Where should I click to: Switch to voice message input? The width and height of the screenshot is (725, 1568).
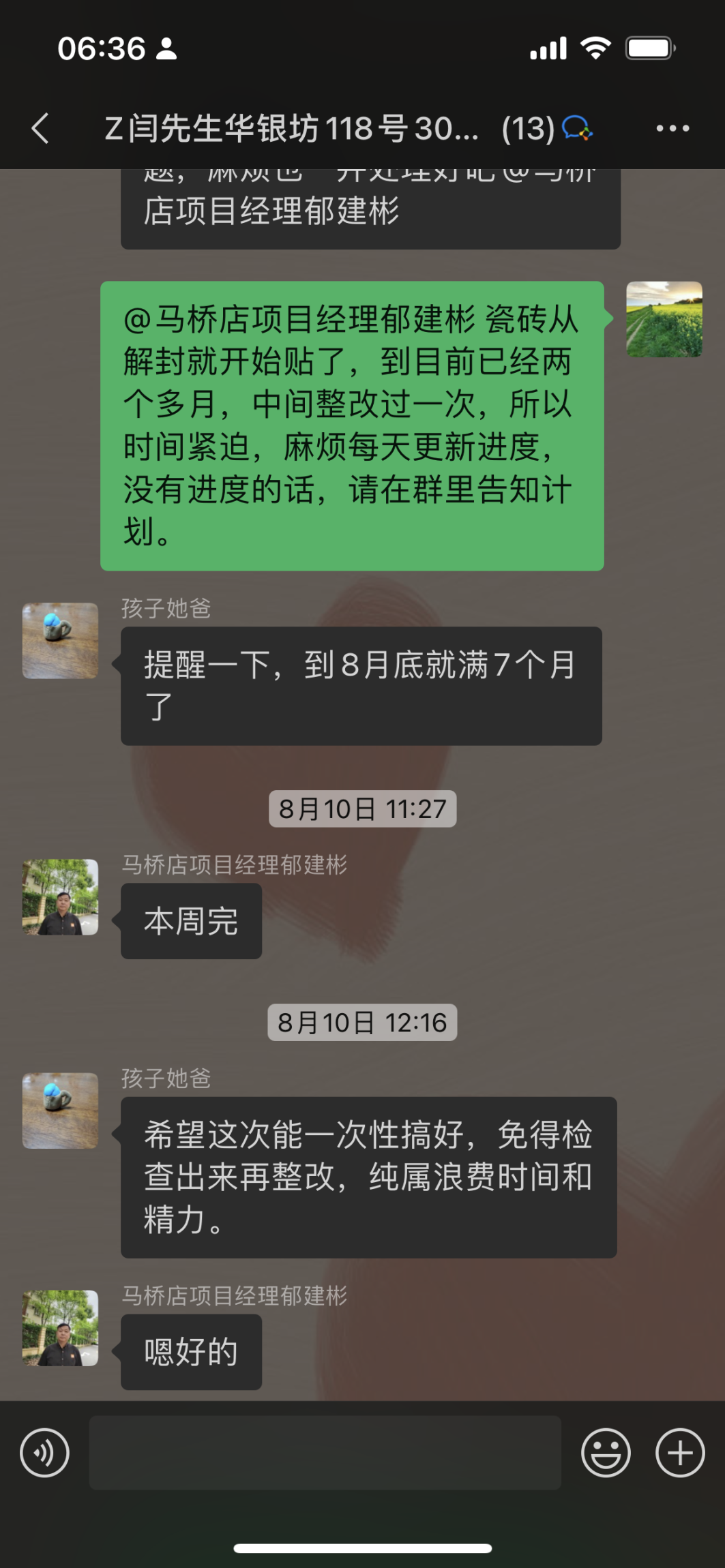tap(45, 1453)
